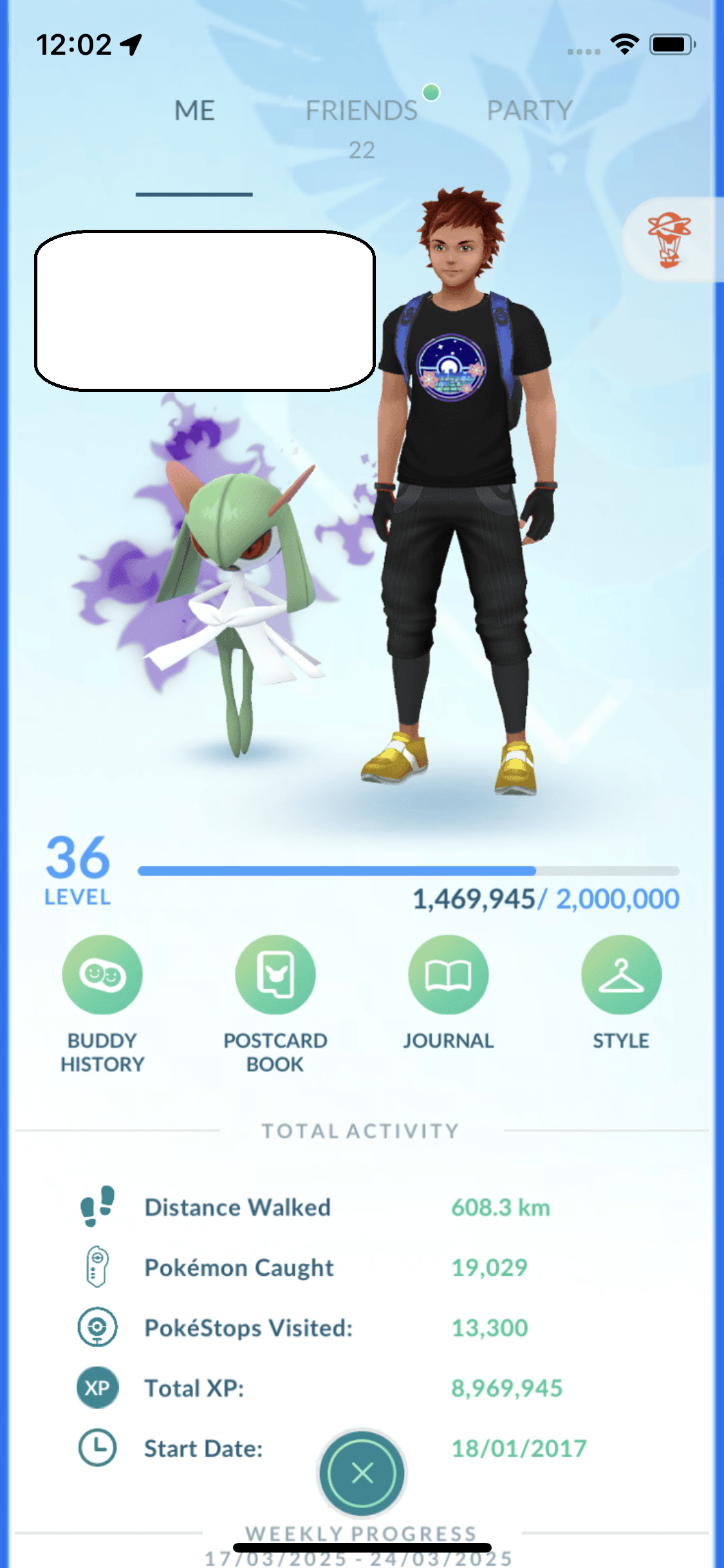Switch to the Friends tab
This screenshot has height=1568, width=724.
point(362,111)
